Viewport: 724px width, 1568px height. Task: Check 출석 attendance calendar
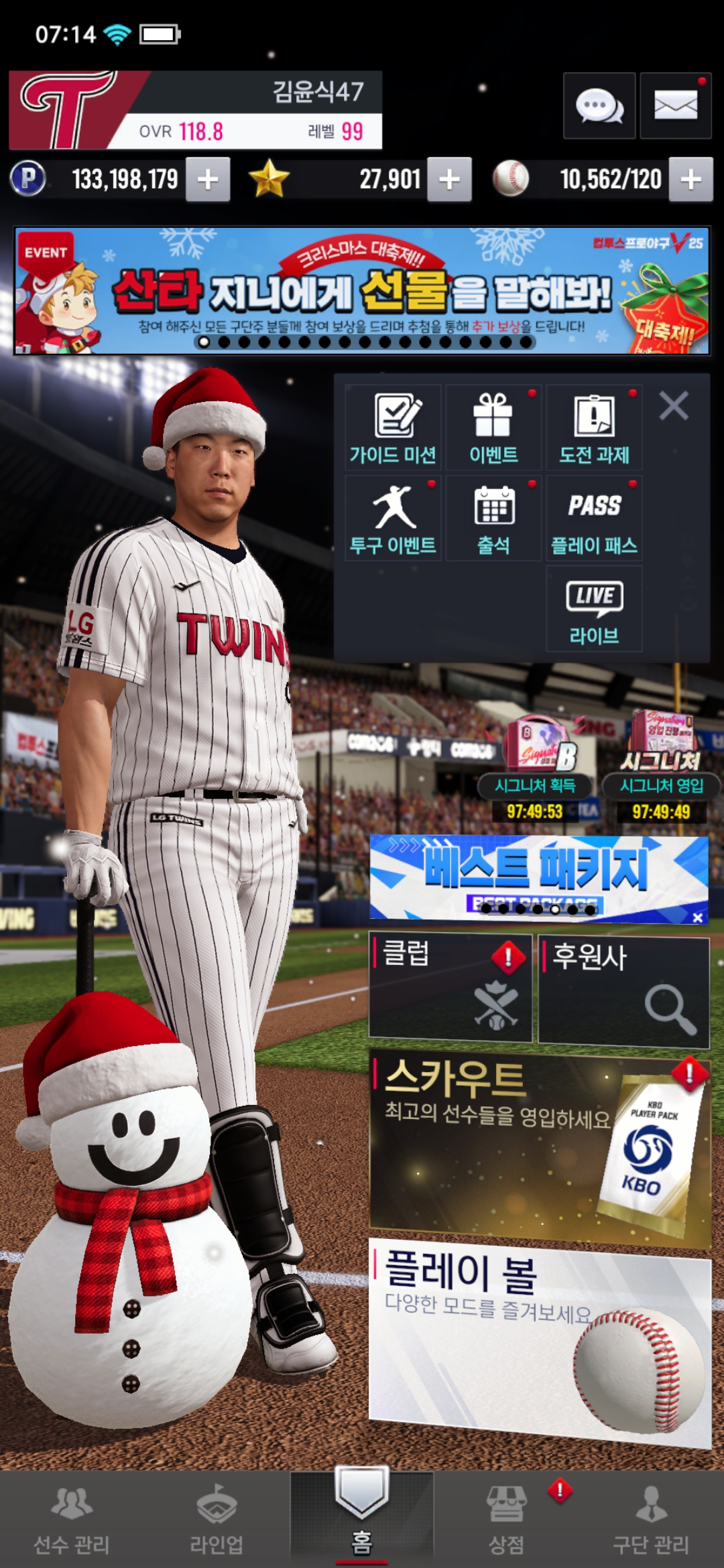(x=493, y=518)
